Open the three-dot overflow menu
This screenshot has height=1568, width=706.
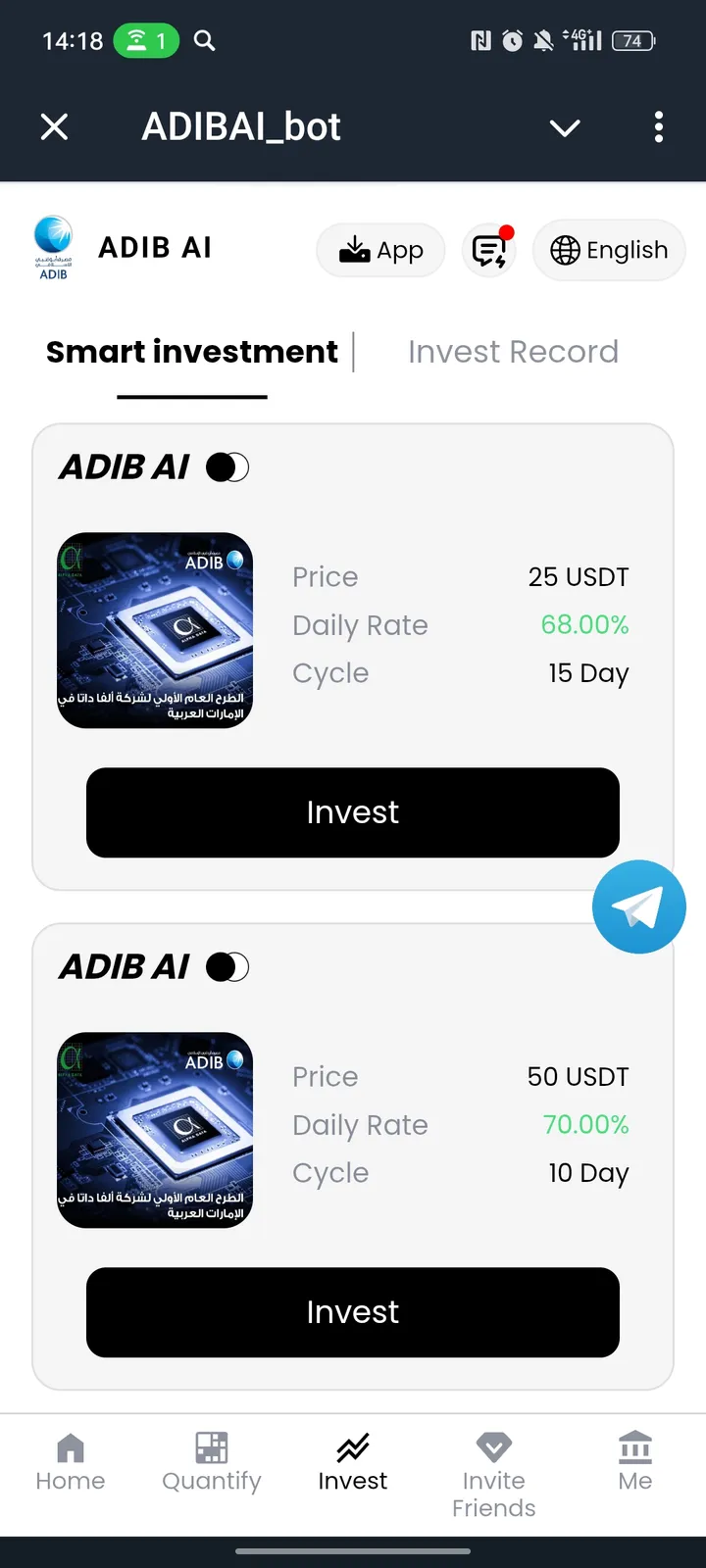click(659, 127)
